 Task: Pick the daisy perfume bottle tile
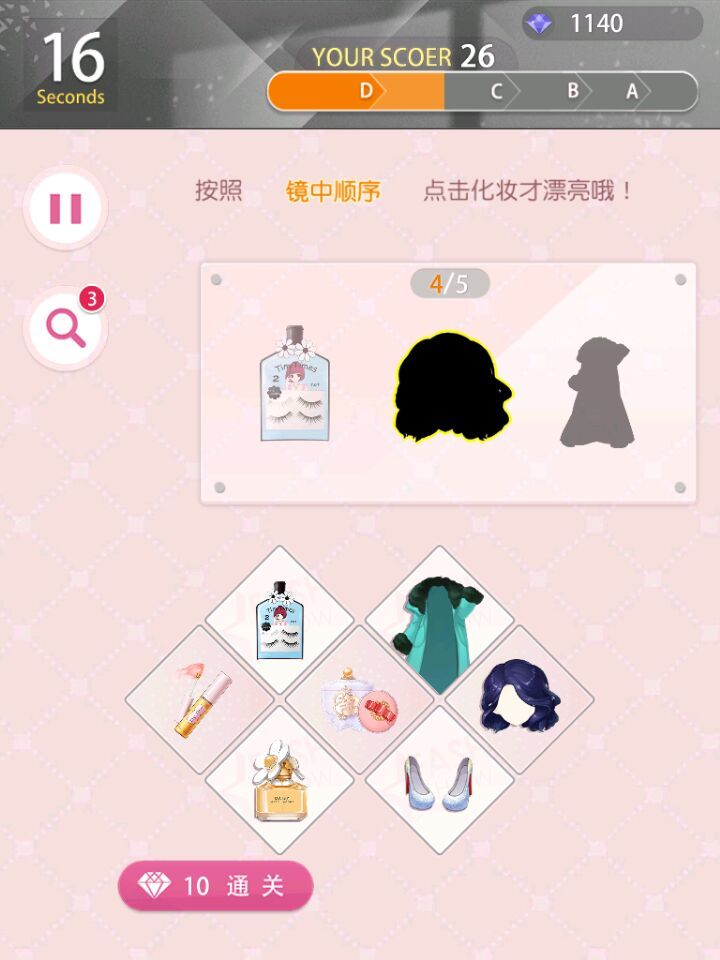pyautogui.click(x=279, y=782)
